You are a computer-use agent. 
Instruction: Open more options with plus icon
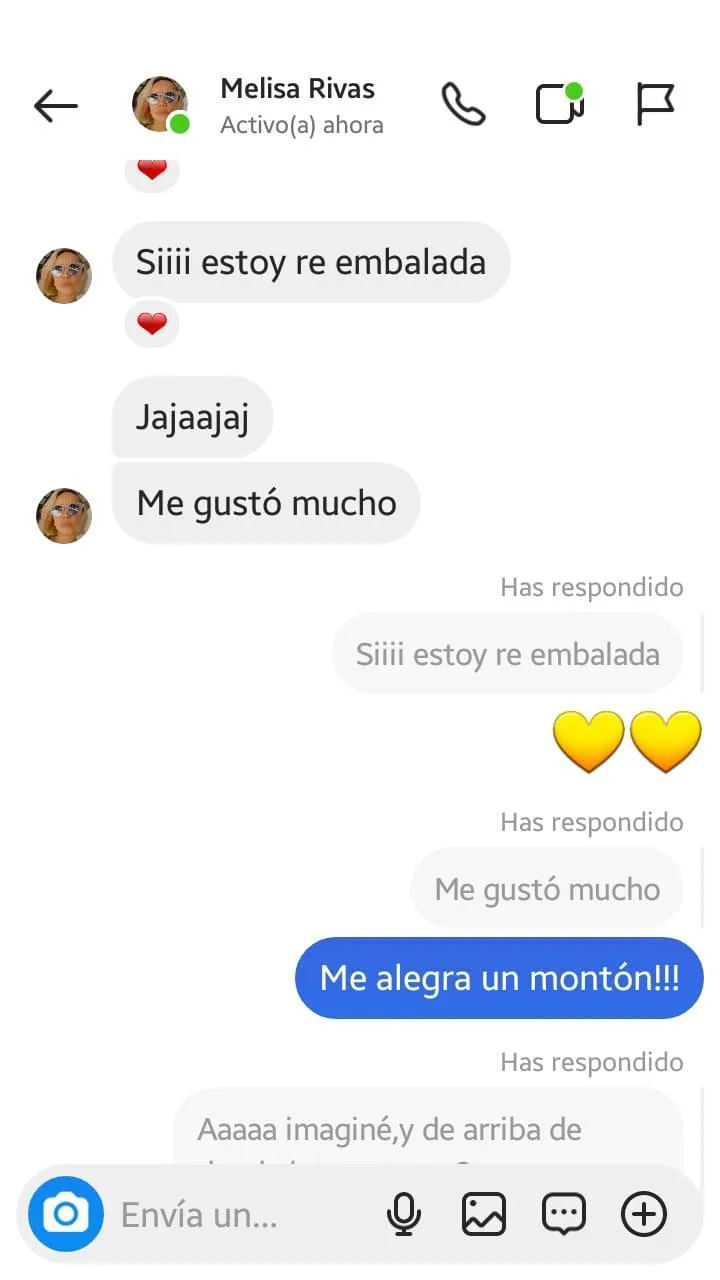tap(644, 1215)
